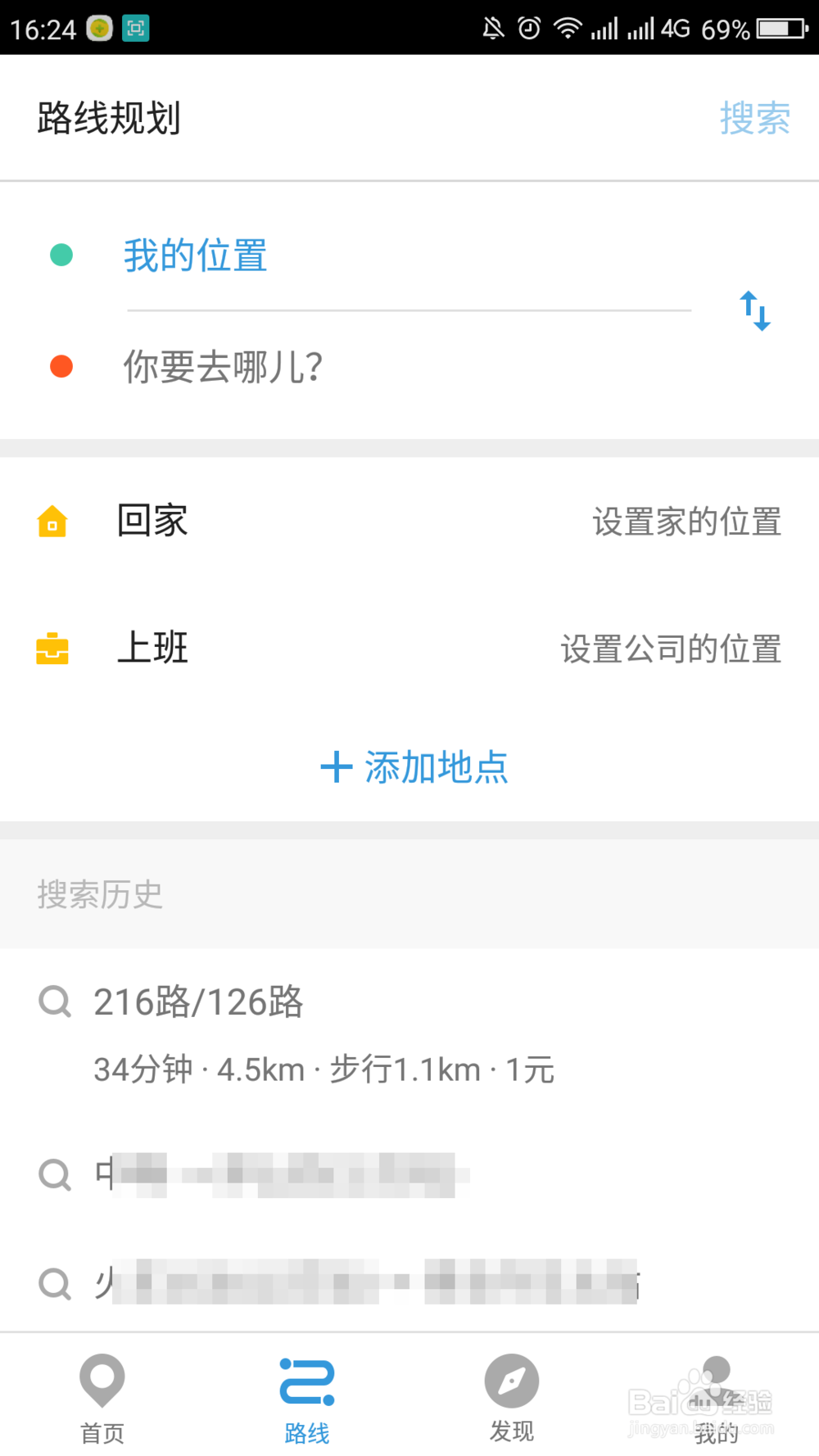Select the 我的位置 starting point field
Screen dimensions: 819x1456
click(x=407, y=255)
